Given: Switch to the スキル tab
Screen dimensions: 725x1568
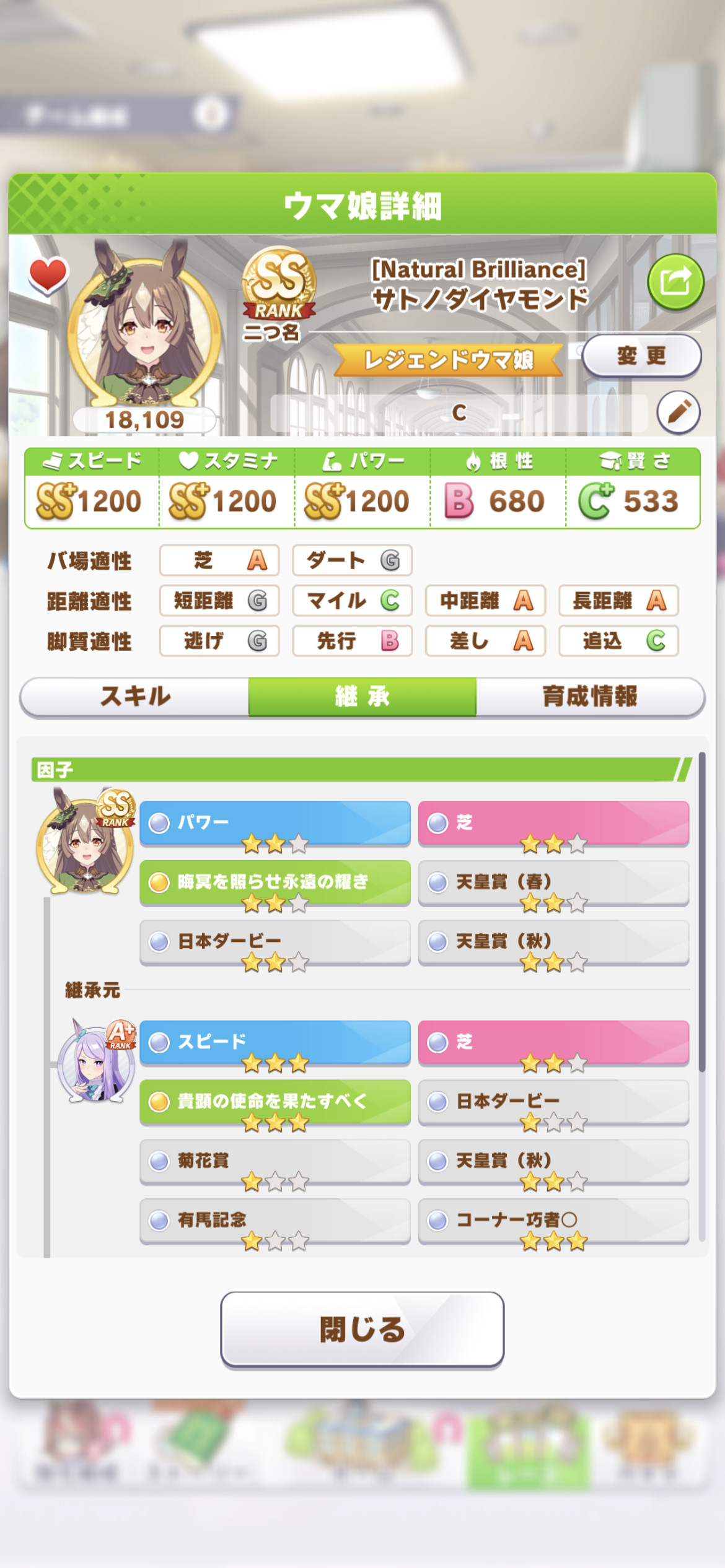Looking at the screenshot, I should (135, 697).
